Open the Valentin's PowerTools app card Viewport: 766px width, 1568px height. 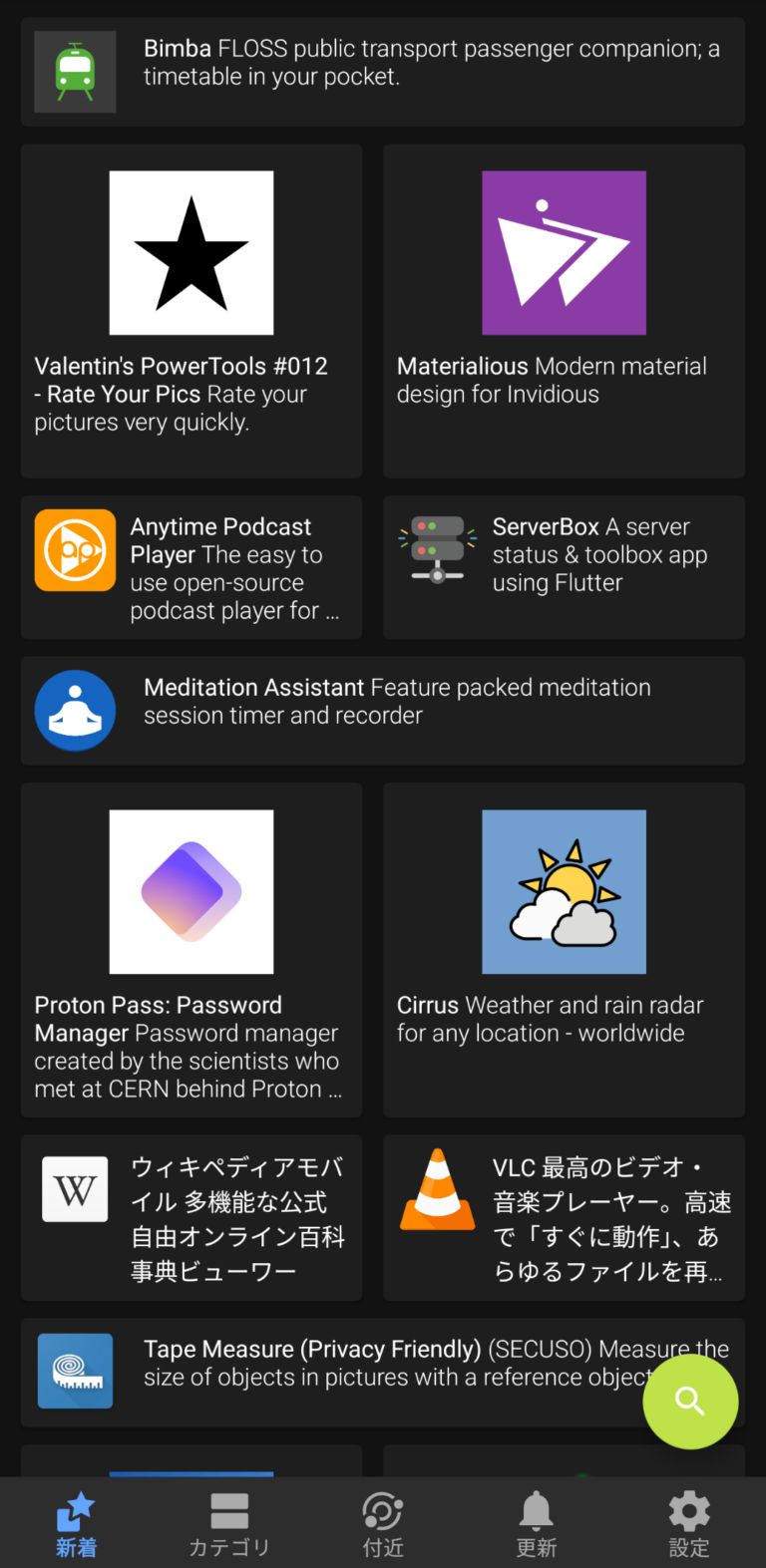tap(191, 309)
